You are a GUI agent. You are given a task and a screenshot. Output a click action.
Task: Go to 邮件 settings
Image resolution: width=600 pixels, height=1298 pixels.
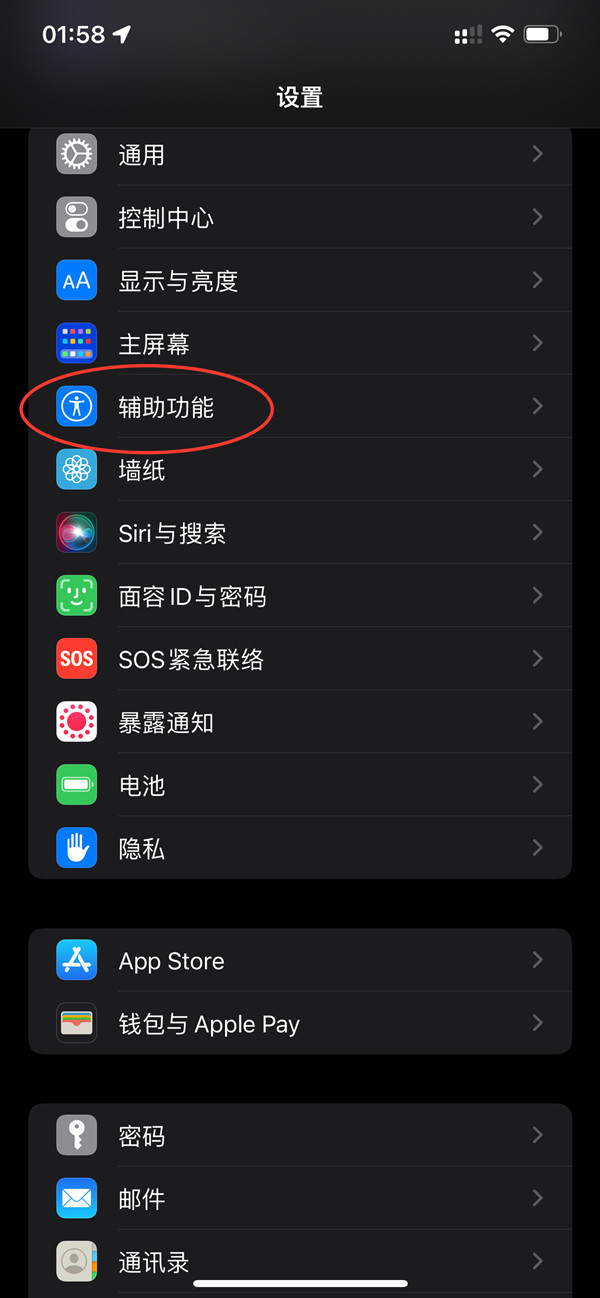tap(300, 1198)
